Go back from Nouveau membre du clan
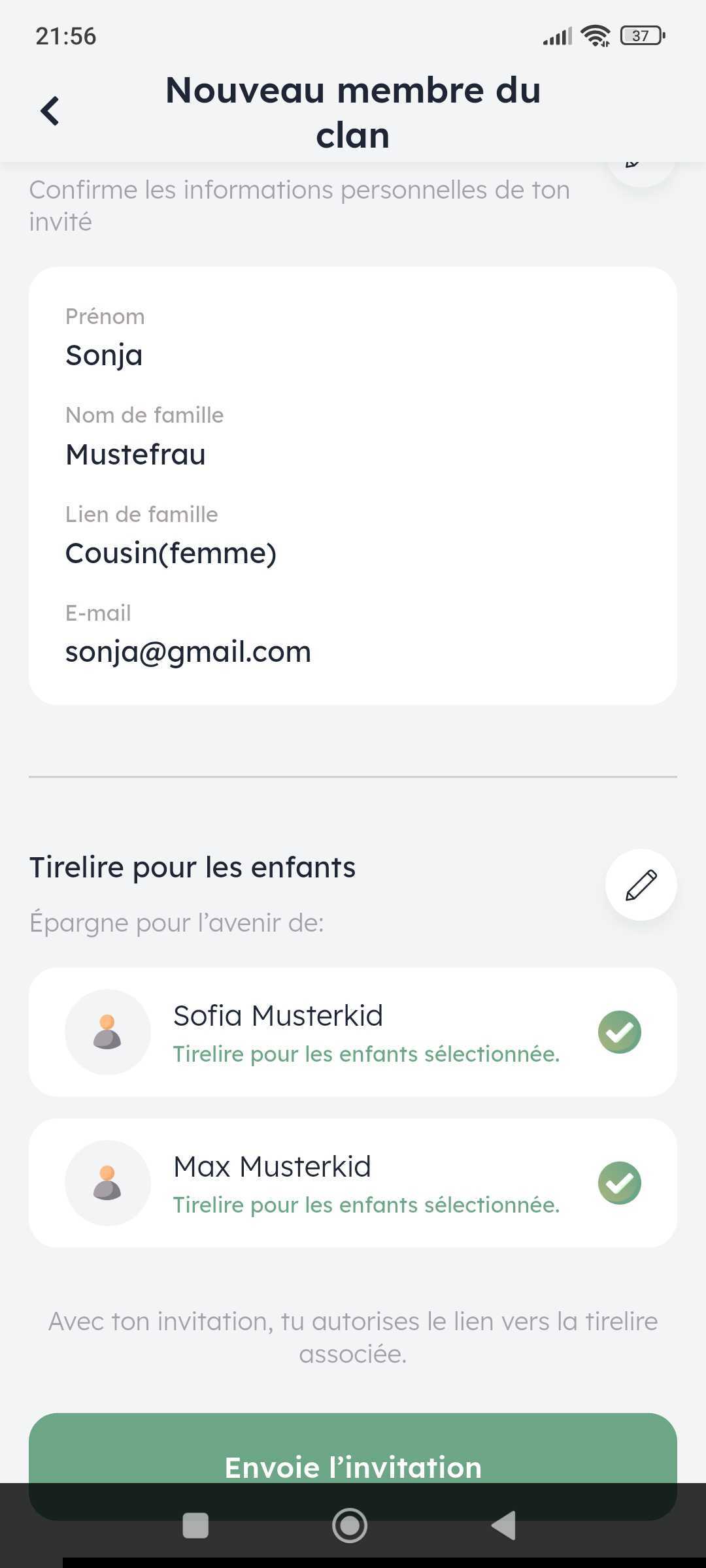 pos(50,111)
